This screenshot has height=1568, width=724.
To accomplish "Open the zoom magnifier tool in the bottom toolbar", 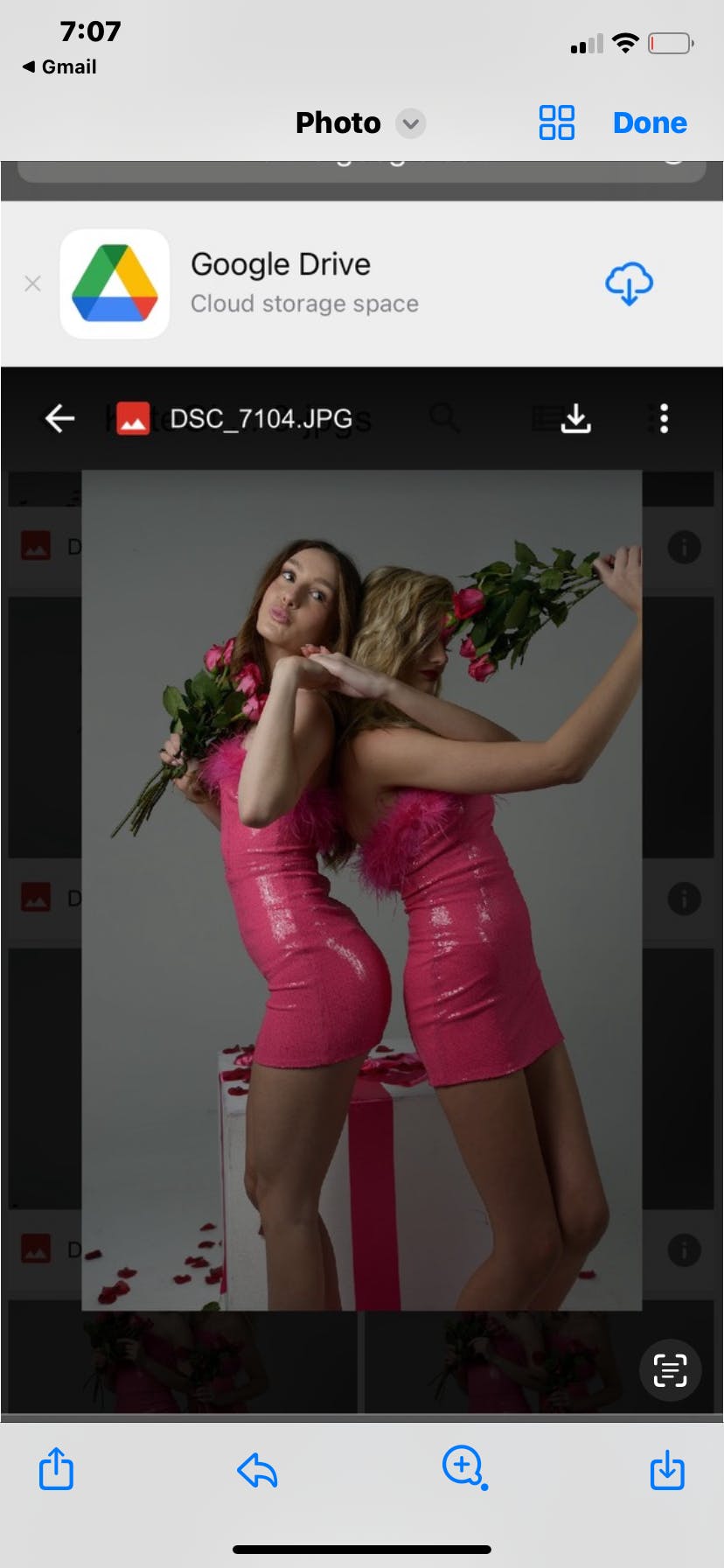I will 463,1467.
